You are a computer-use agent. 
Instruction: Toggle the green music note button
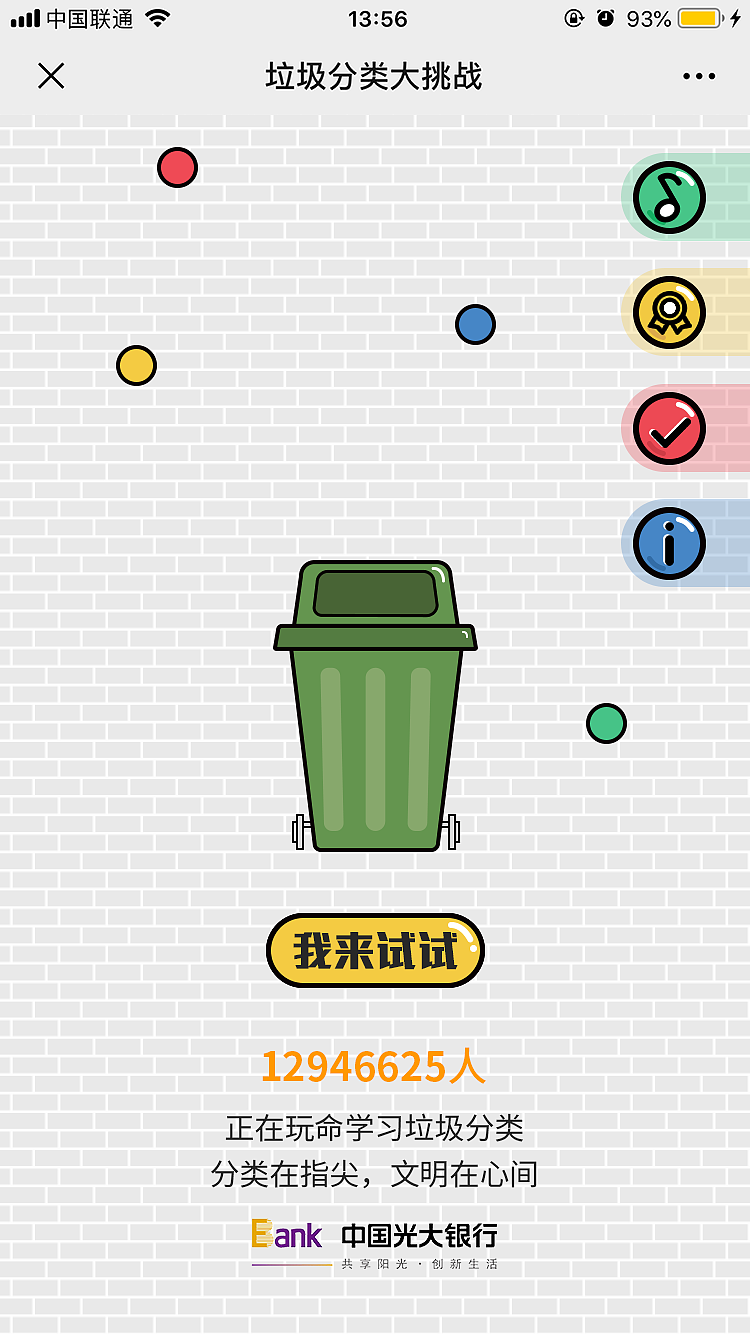pos(669,197)
